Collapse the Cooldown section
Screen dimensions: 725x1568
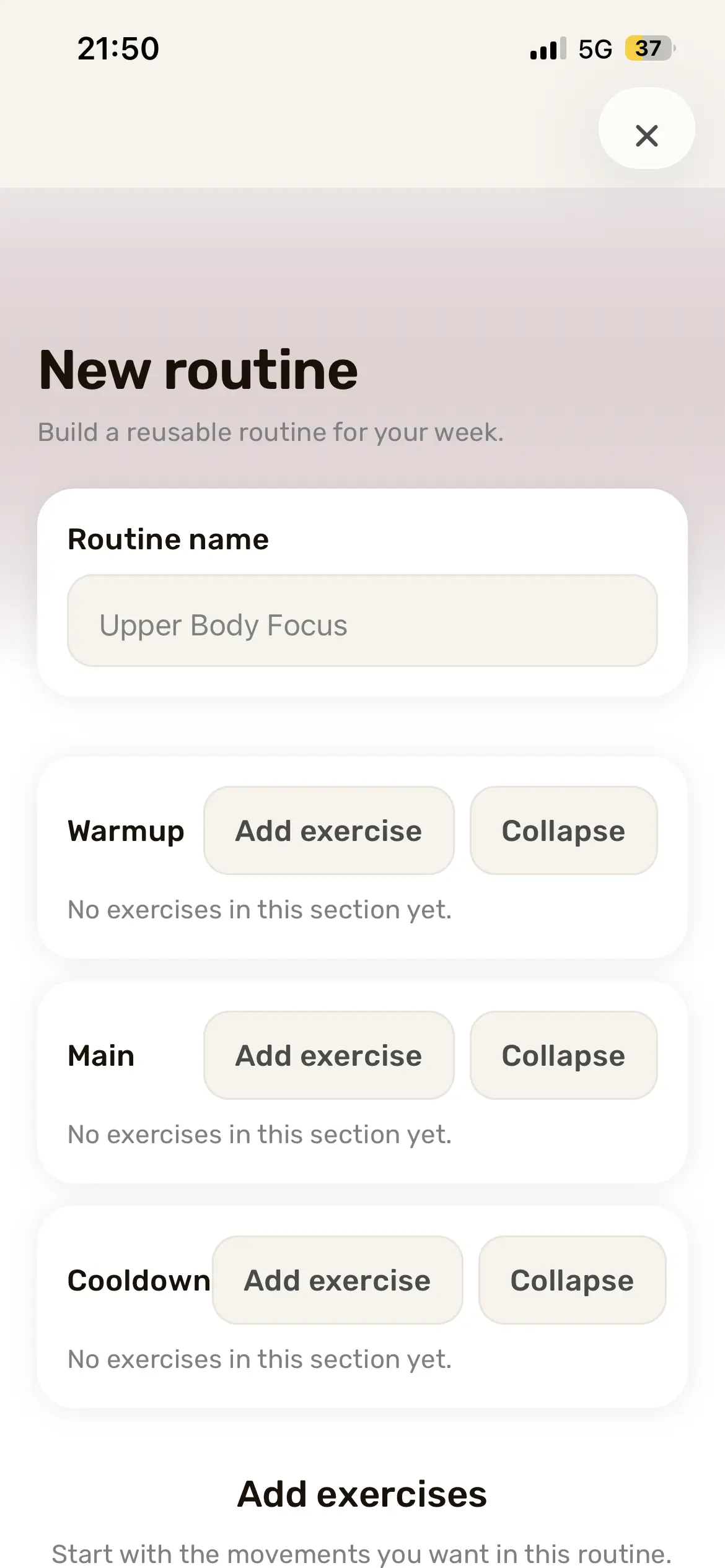[571, 1280]
